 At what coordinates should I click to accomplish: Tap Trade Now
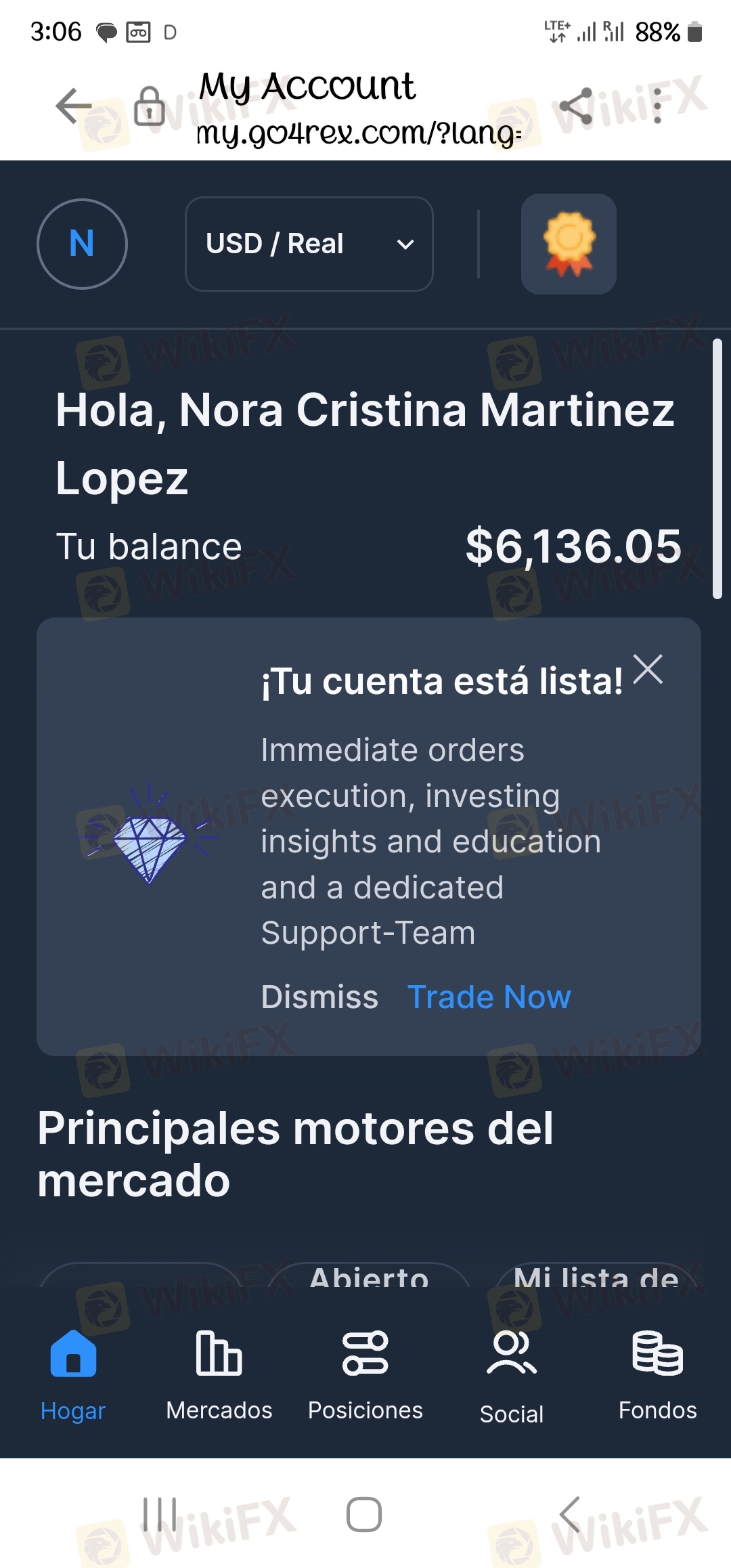489,997
